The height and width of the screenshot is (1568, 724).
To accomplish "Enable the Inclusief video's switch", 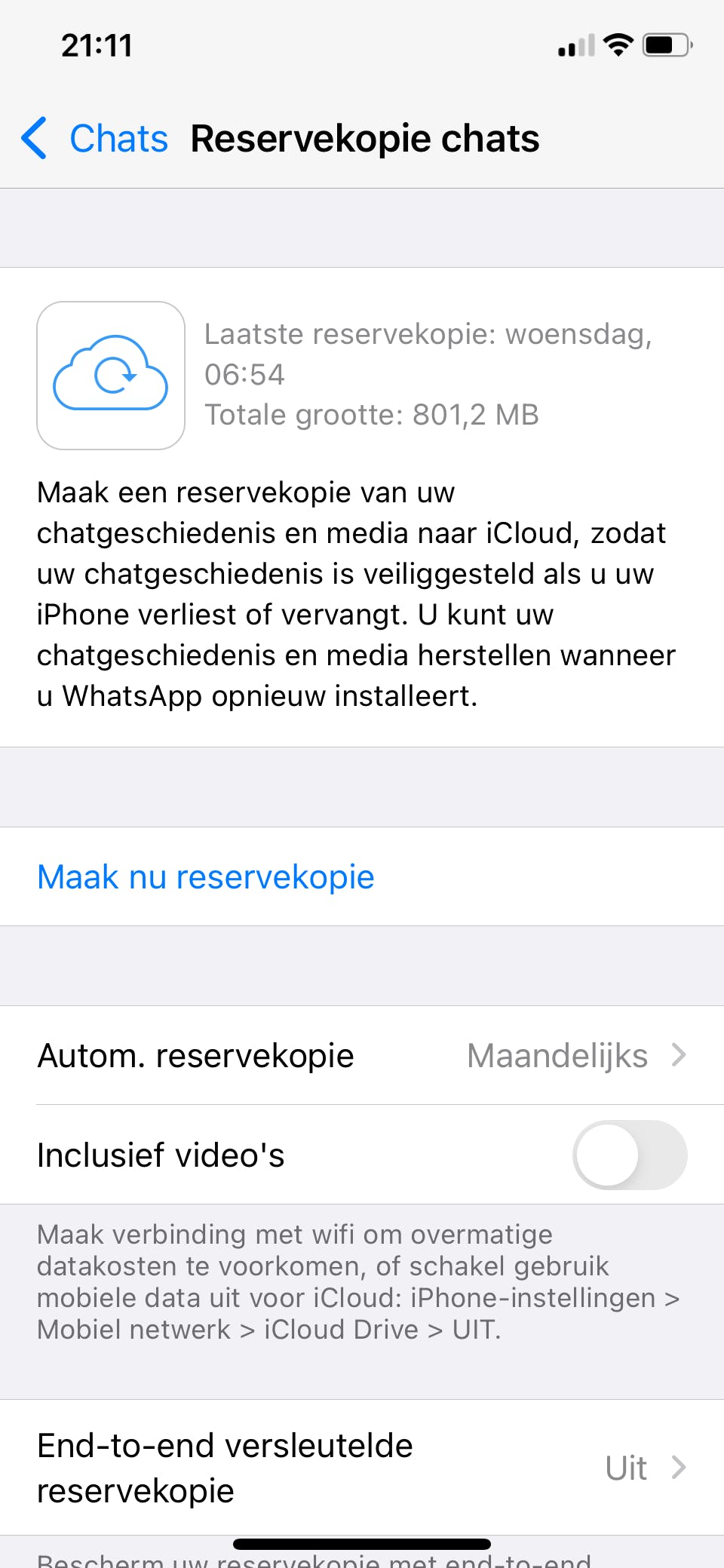I will tap(629, 1155).
